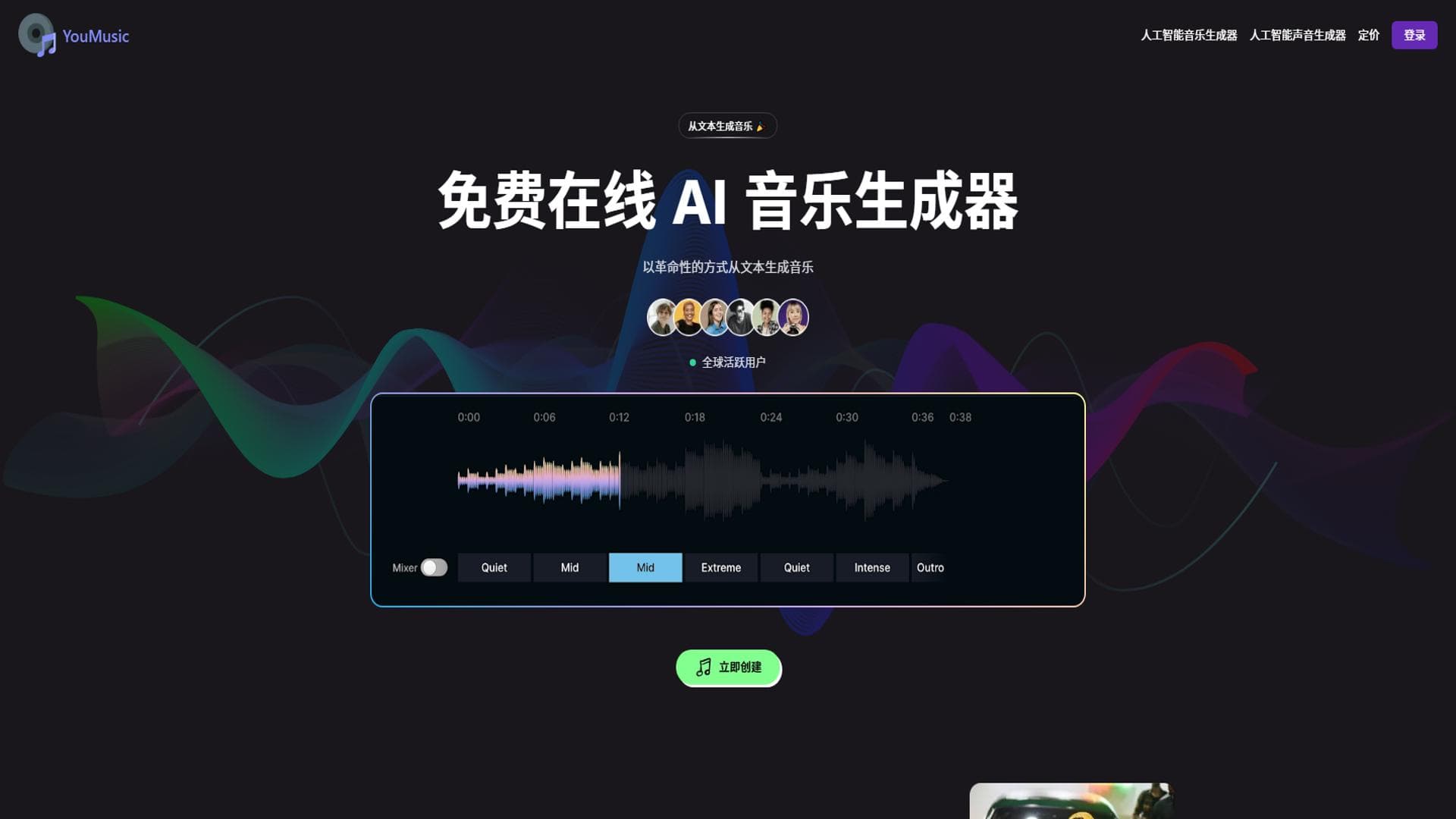Tap the green 立即创建 button

click(728, 667)
